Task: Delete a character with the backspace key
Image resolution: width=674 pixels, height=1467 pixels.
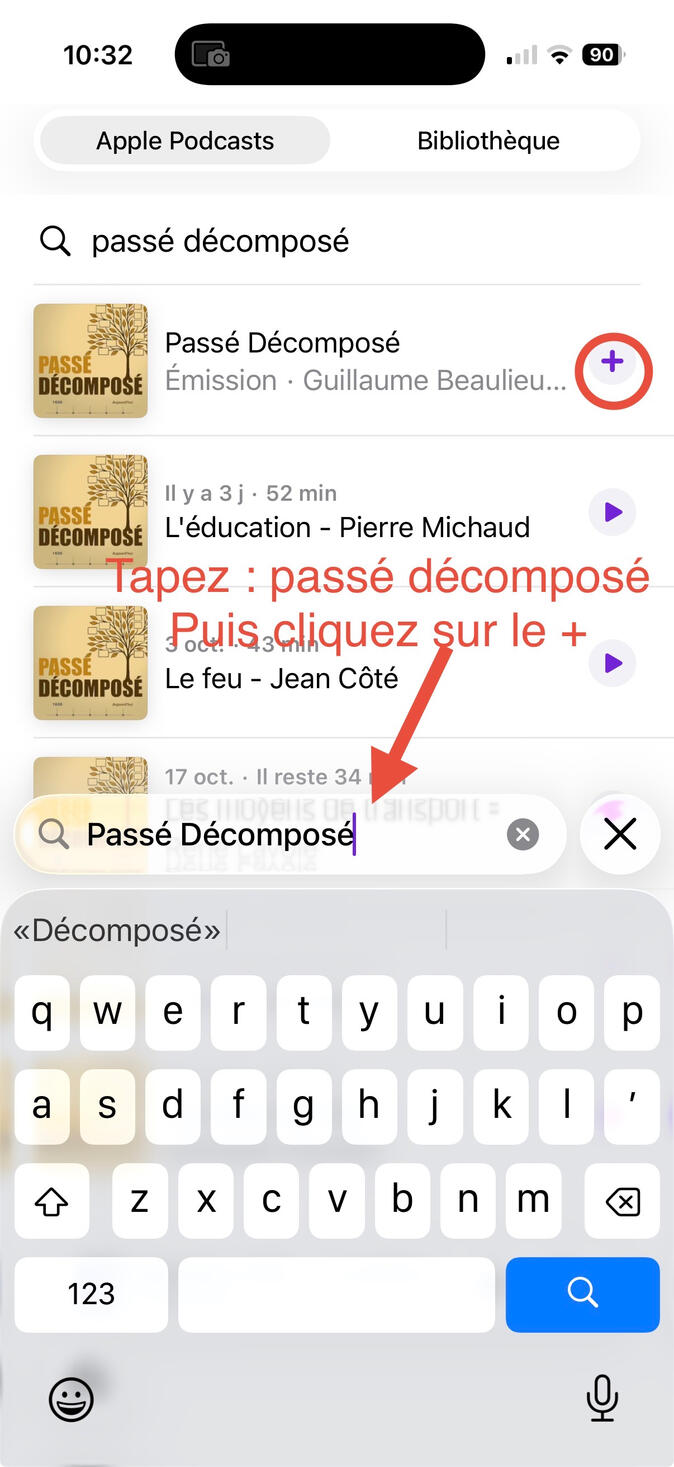Action: point(622,1200)
